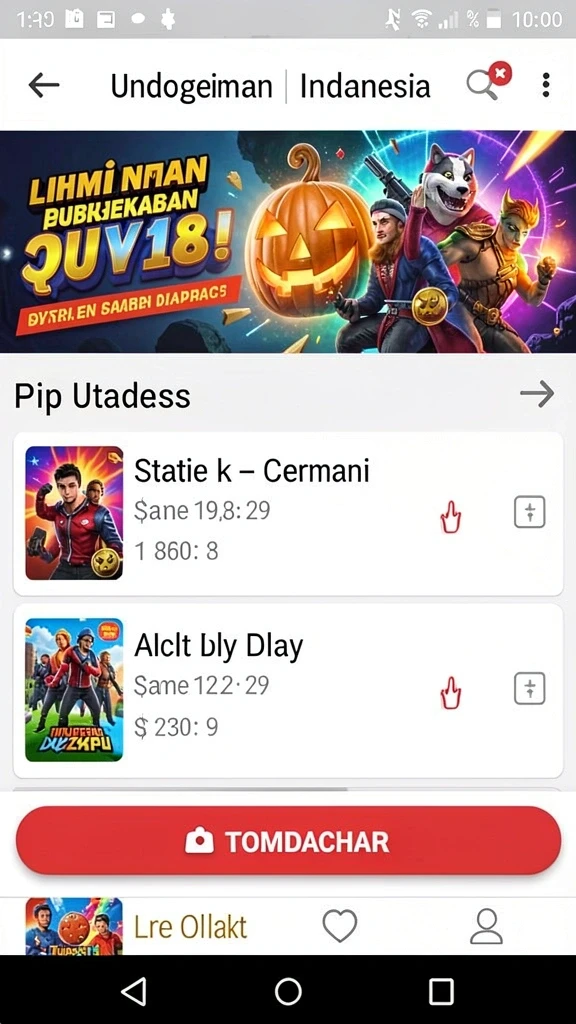Tap the red TOMDACHAR button
Screen dimensions: 576x1024
(288, 840)
